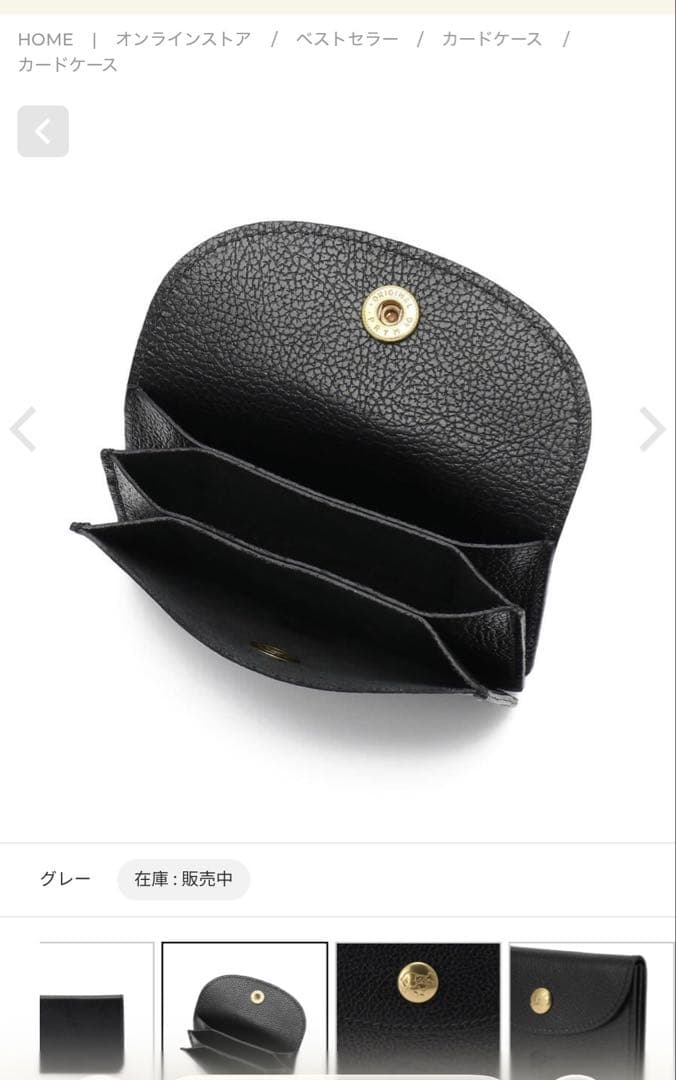This screenshot has height=1080, width=676.
Task: Select the closed front view thumbnail
Action: (x=96, y=1010)
